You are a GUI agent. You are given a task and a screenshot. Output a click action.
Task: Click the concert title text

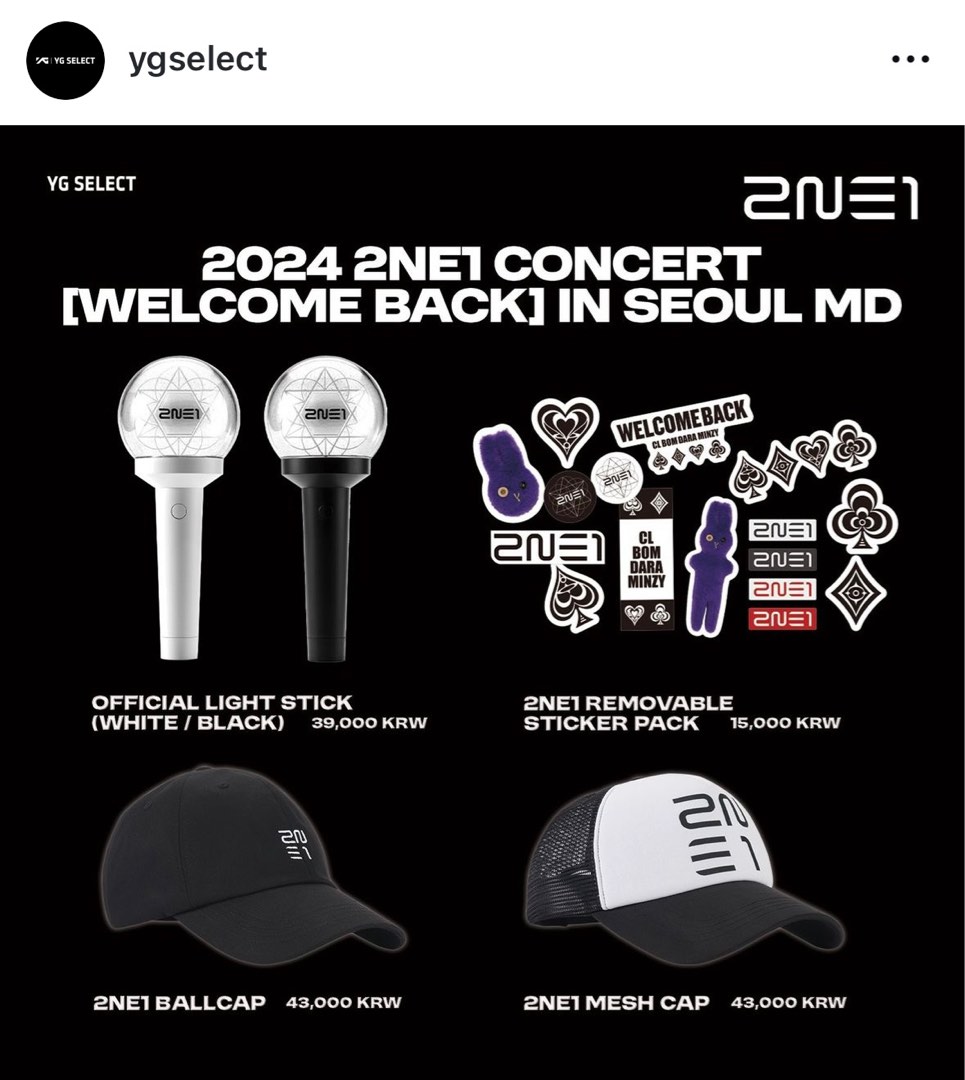pos(480,287)
